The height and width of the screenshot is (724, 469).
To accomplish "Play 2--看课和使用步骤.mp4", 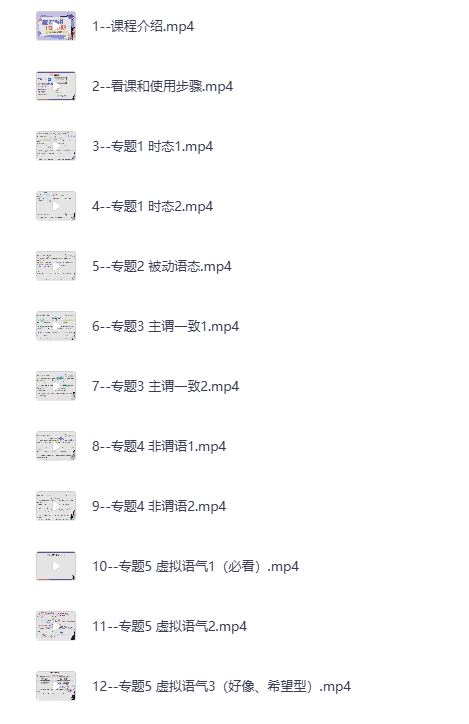I will pyautogui.click(x=162, y=86).
